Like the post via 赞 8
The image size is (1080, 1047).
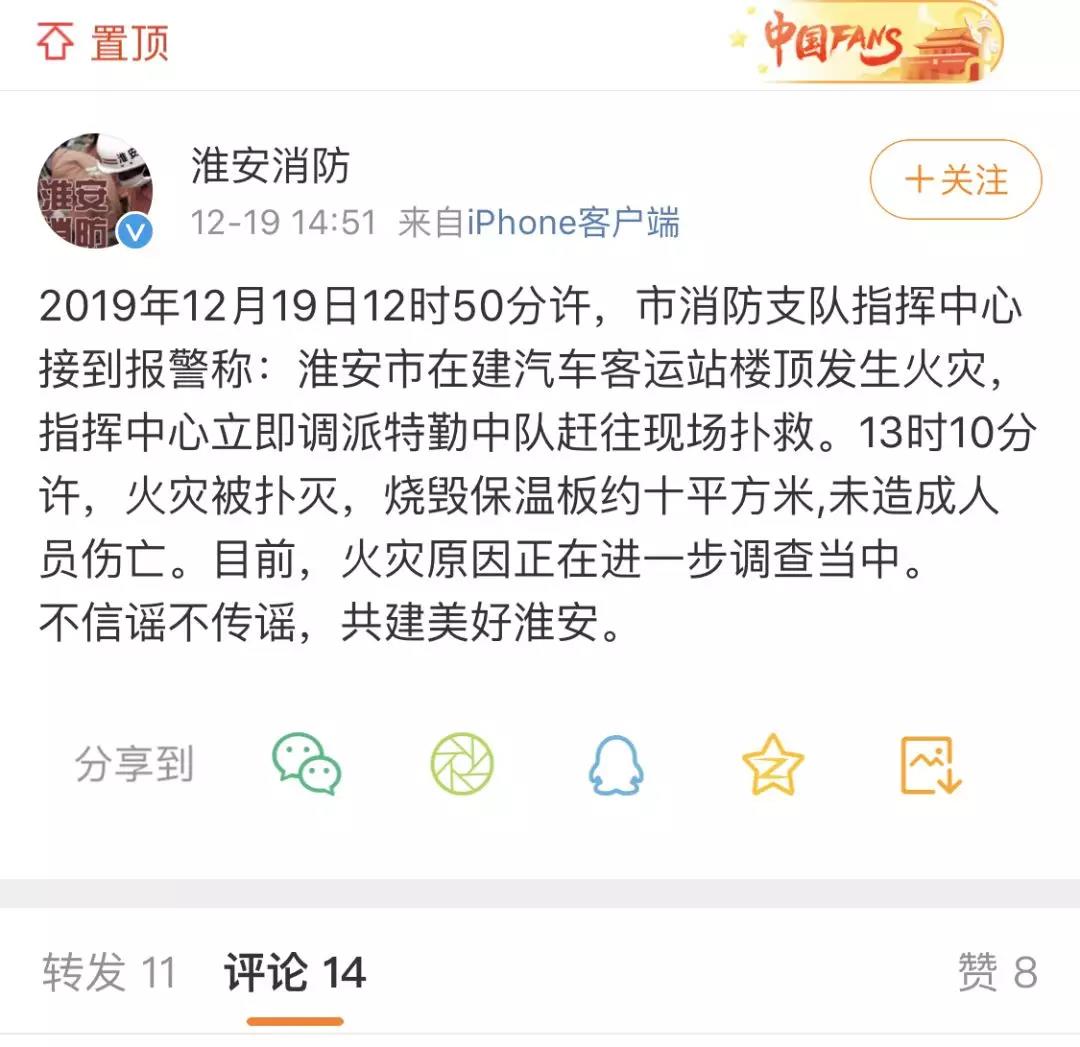click(997, 972)
